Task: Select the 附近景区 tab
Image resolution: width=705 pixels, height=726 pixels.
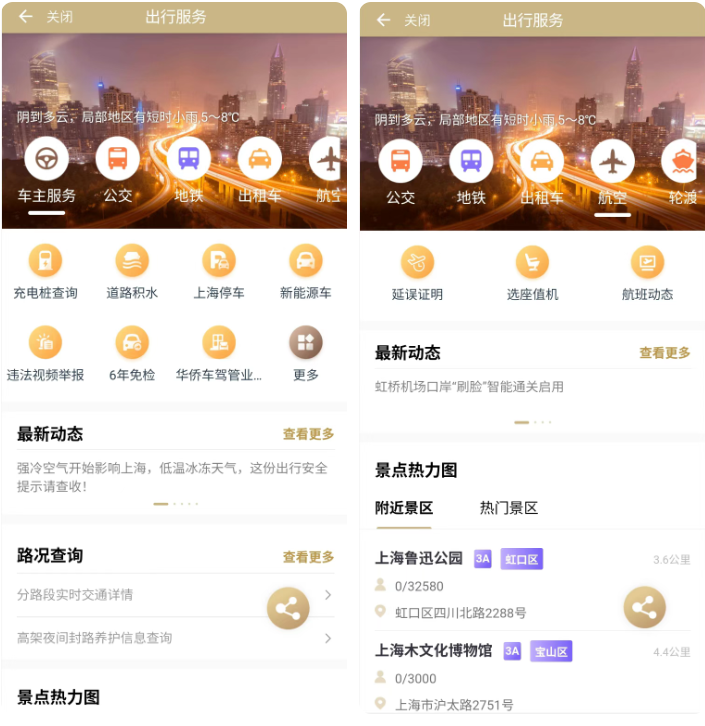Action: click(403, 508)
